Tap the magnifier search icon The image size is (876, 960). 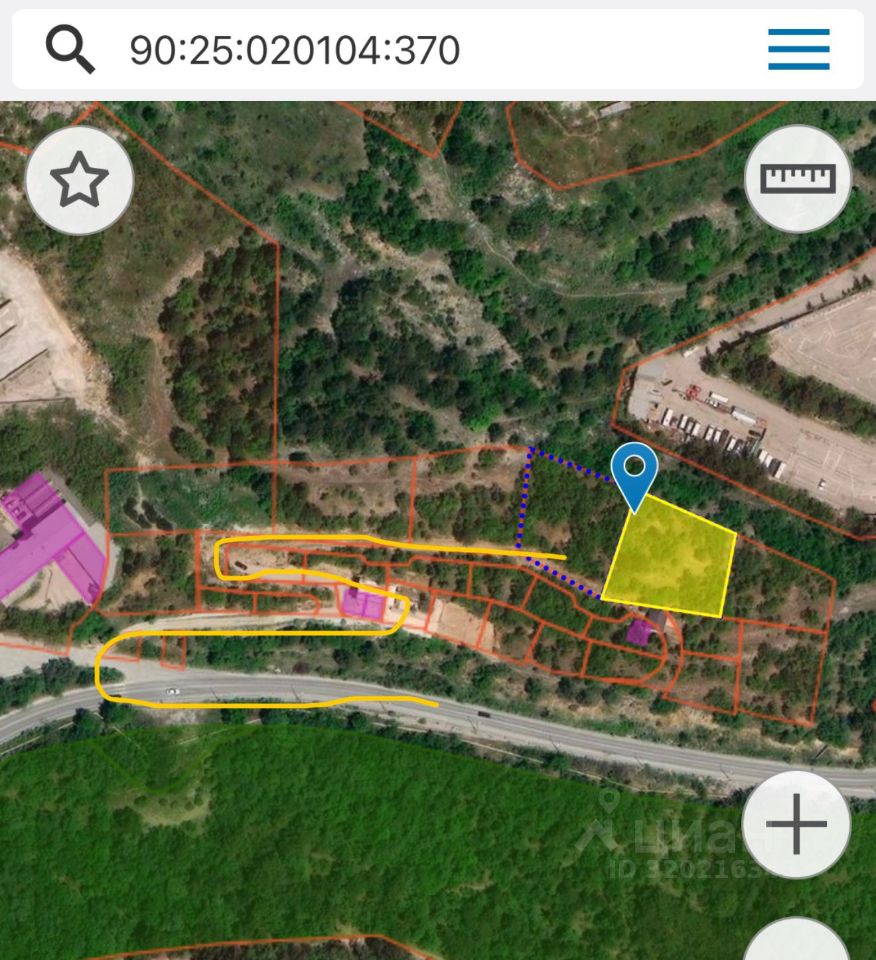click(x=71, y=49)
